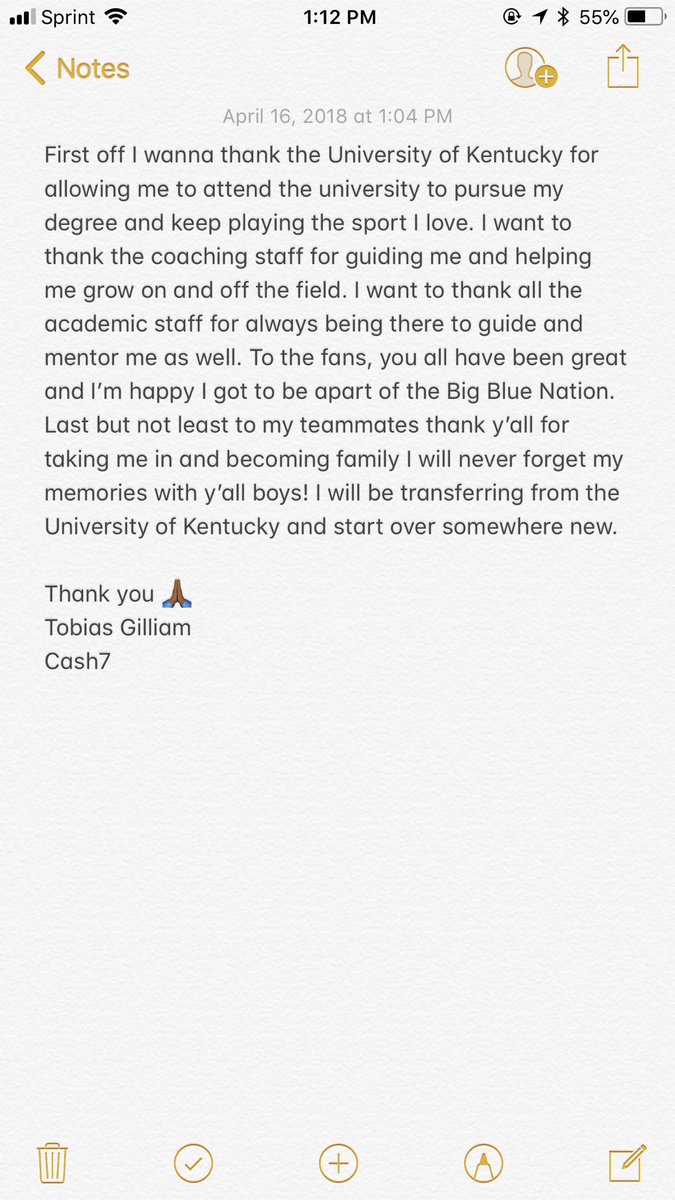Compose a new note
The width and height of the screenshot is (675, 1200).
(625, 1163)
